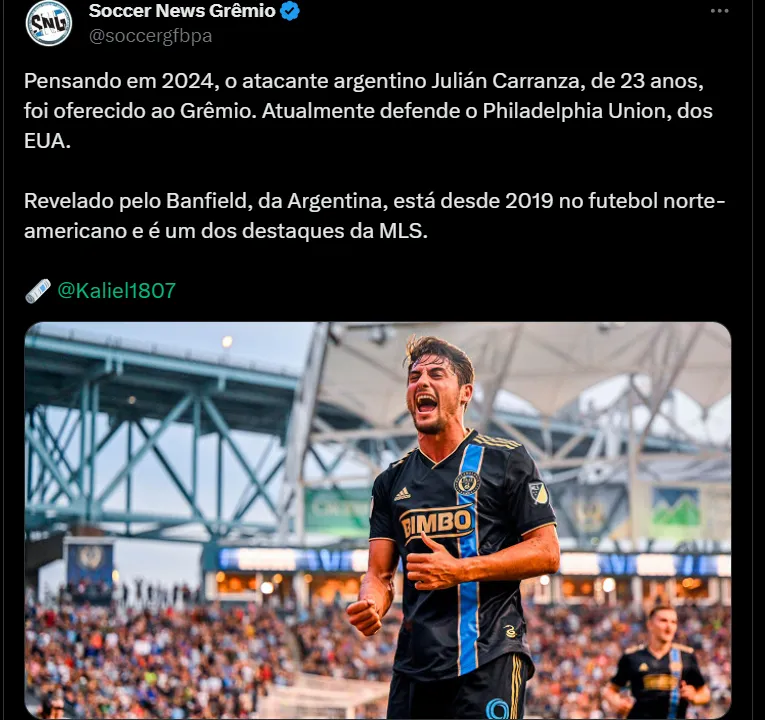Image resolution: width=765 pixels, height=720 pixels.
Task: Open the attached Julián Carranza photo
Action: [x=378, y=520]
